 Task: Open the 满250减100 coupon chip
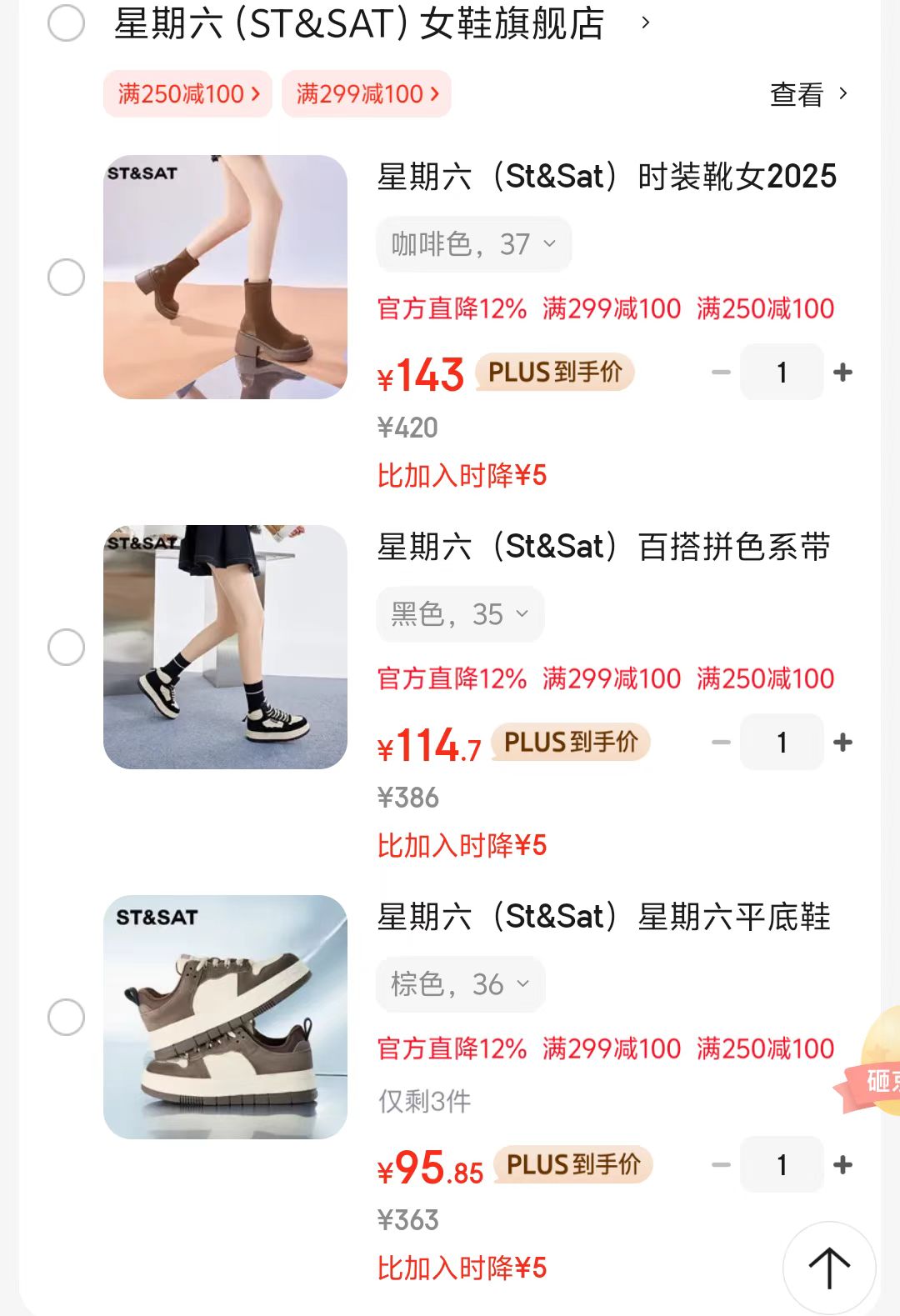coord(187,94)
